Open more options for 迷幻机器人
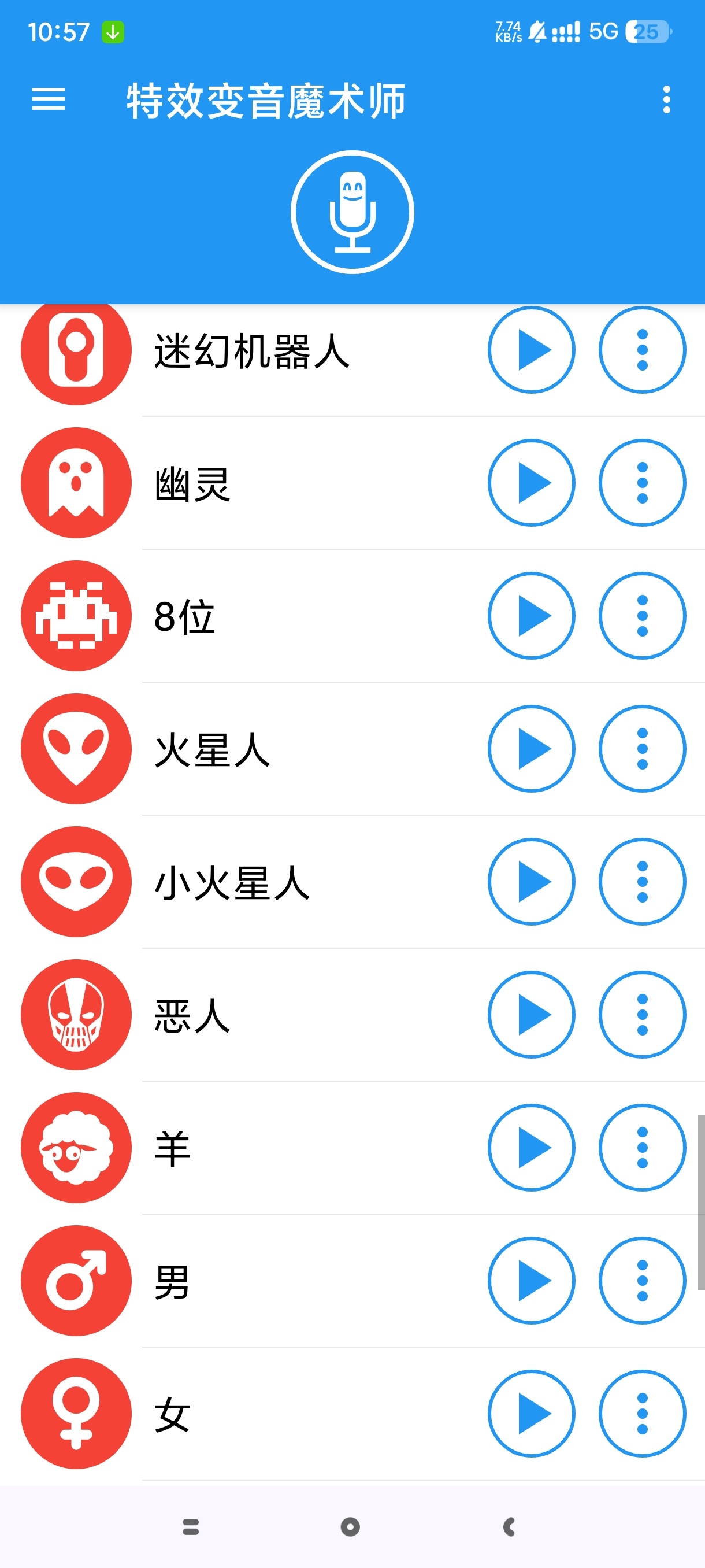 tap(642, 350)
